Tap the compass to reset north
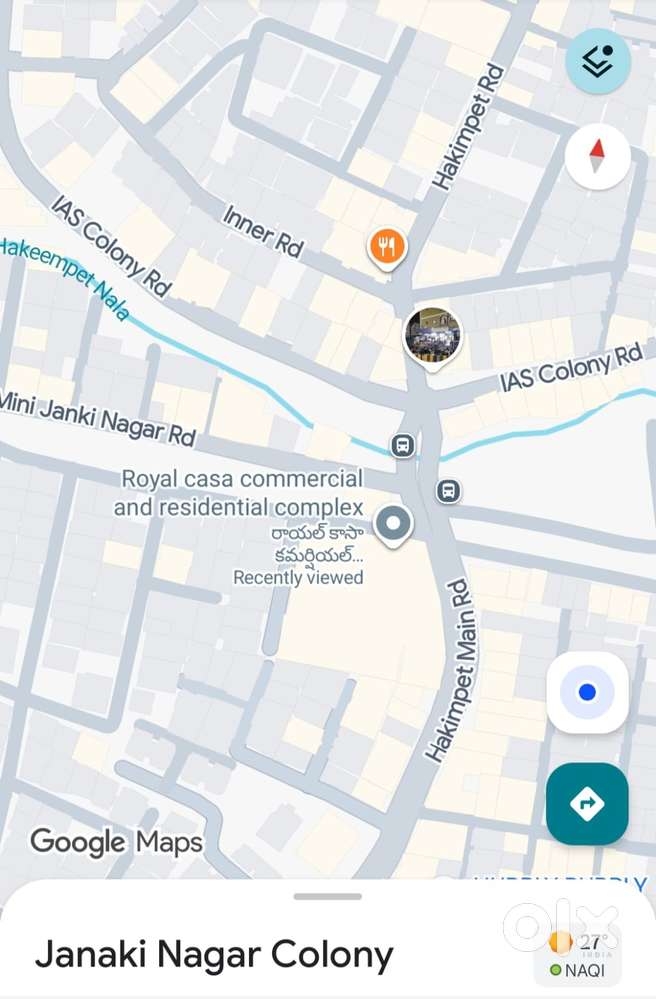 [597, 156]
